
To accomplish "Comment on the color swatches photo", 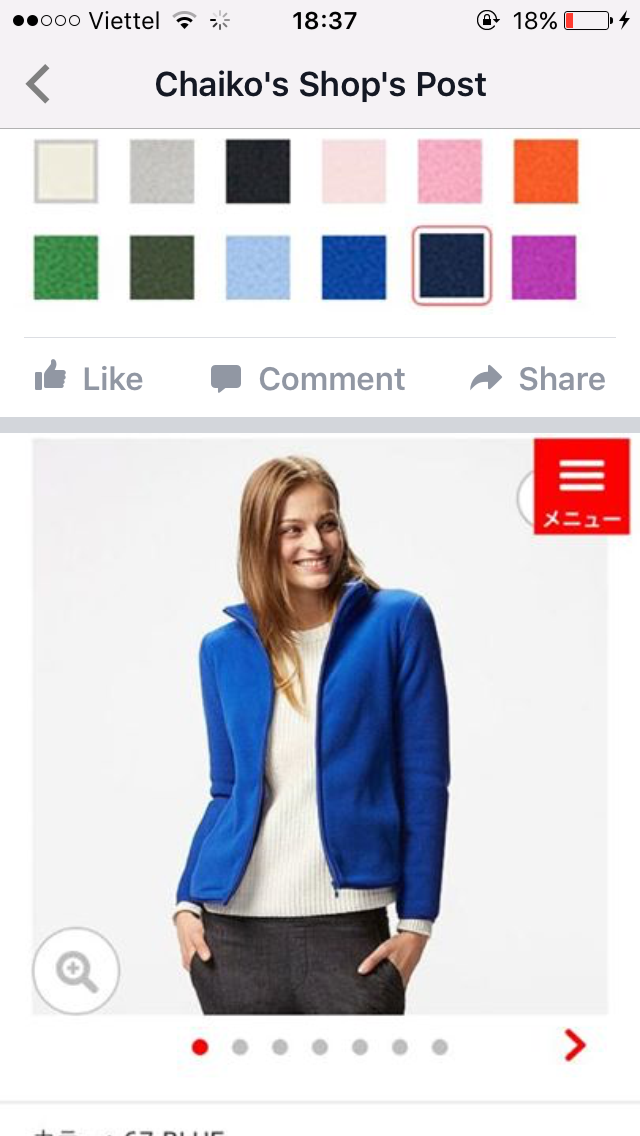I will (x=308, y=379).
